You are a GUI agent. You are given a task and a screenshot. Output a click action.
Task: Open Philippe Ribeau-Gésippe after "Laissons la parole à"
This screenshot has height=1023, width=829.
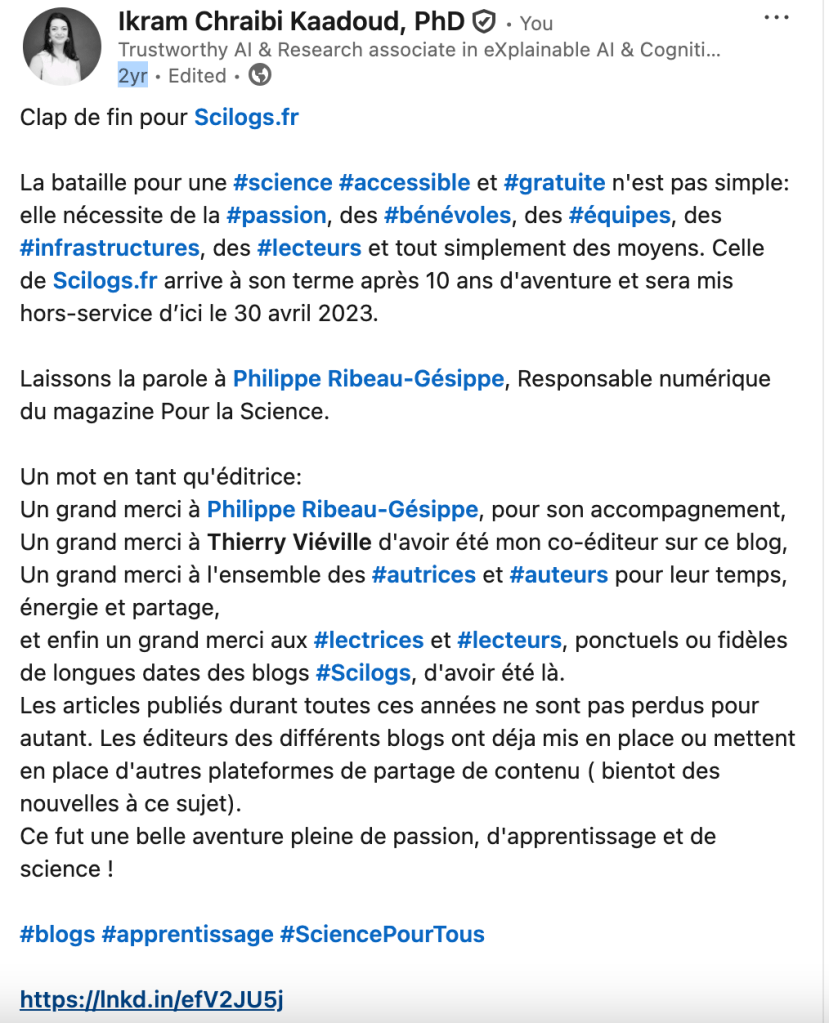(x=370, y=378)
